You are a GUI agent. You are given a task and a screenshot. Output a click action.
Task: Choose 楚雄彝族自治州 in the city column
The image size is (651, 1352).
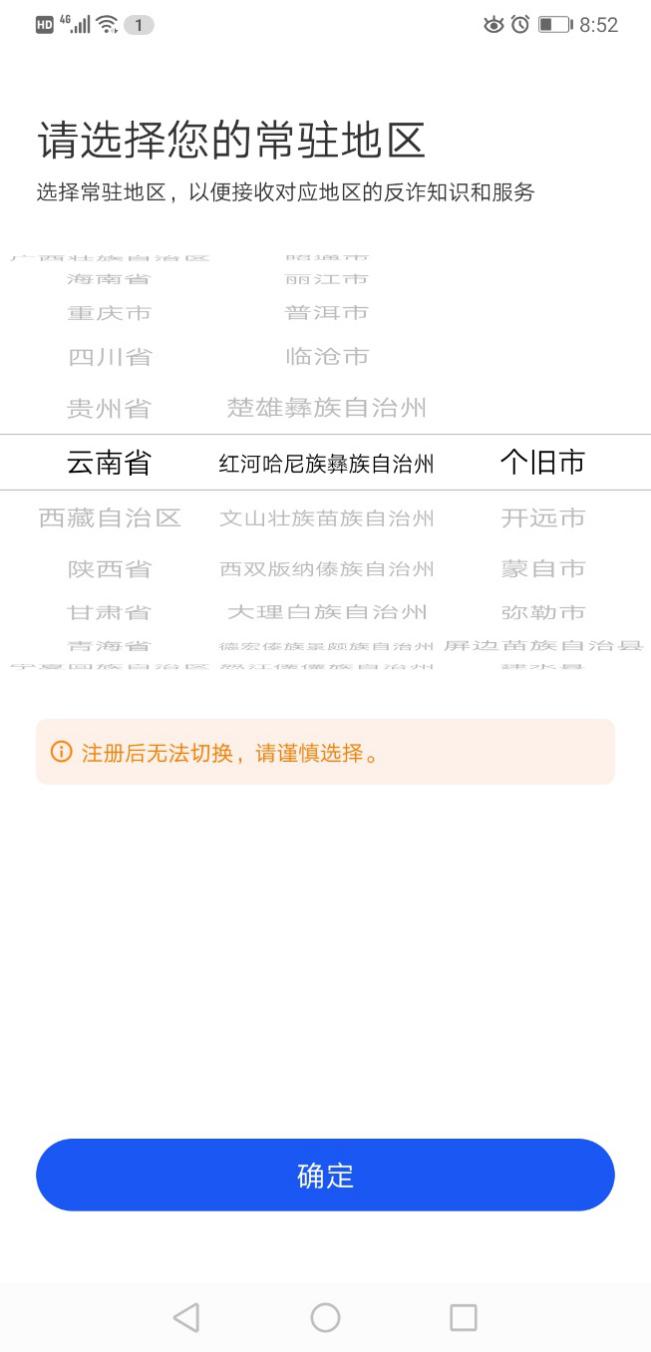click(326, 408)
